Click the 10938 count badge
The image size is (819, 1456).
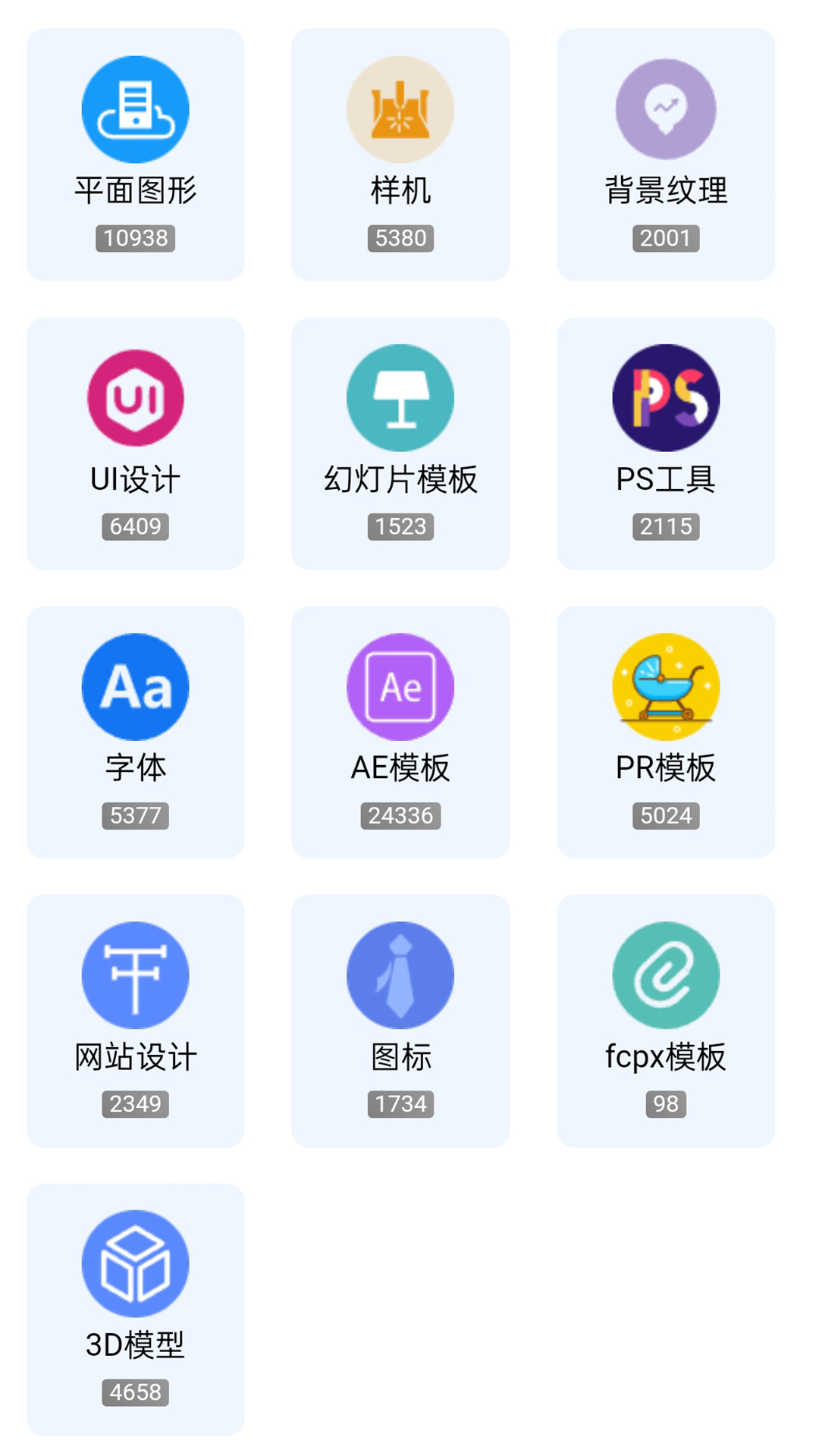pos(135,237)
